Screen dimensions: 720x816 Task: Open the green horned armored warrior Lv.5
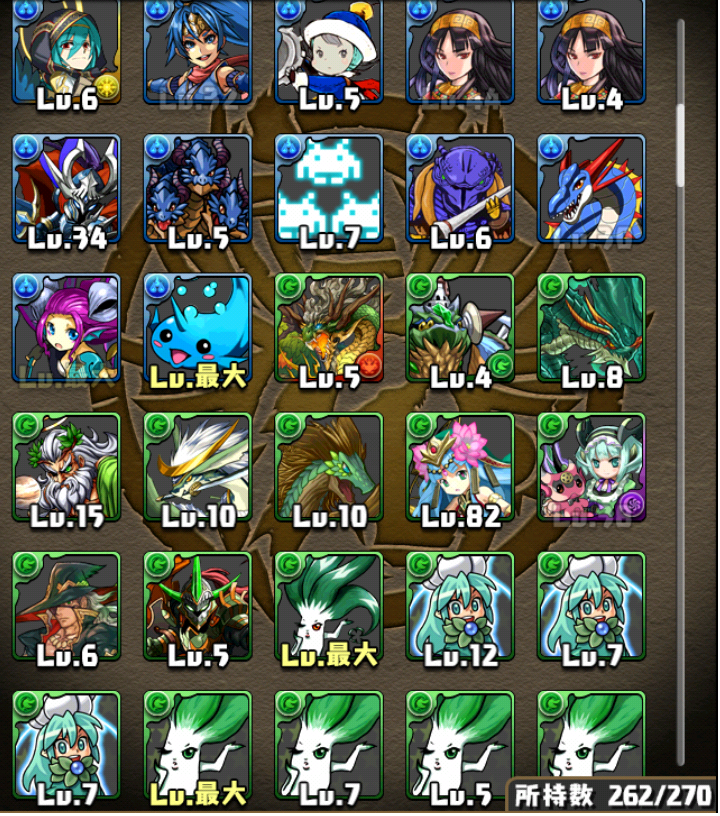click(197, 606)
